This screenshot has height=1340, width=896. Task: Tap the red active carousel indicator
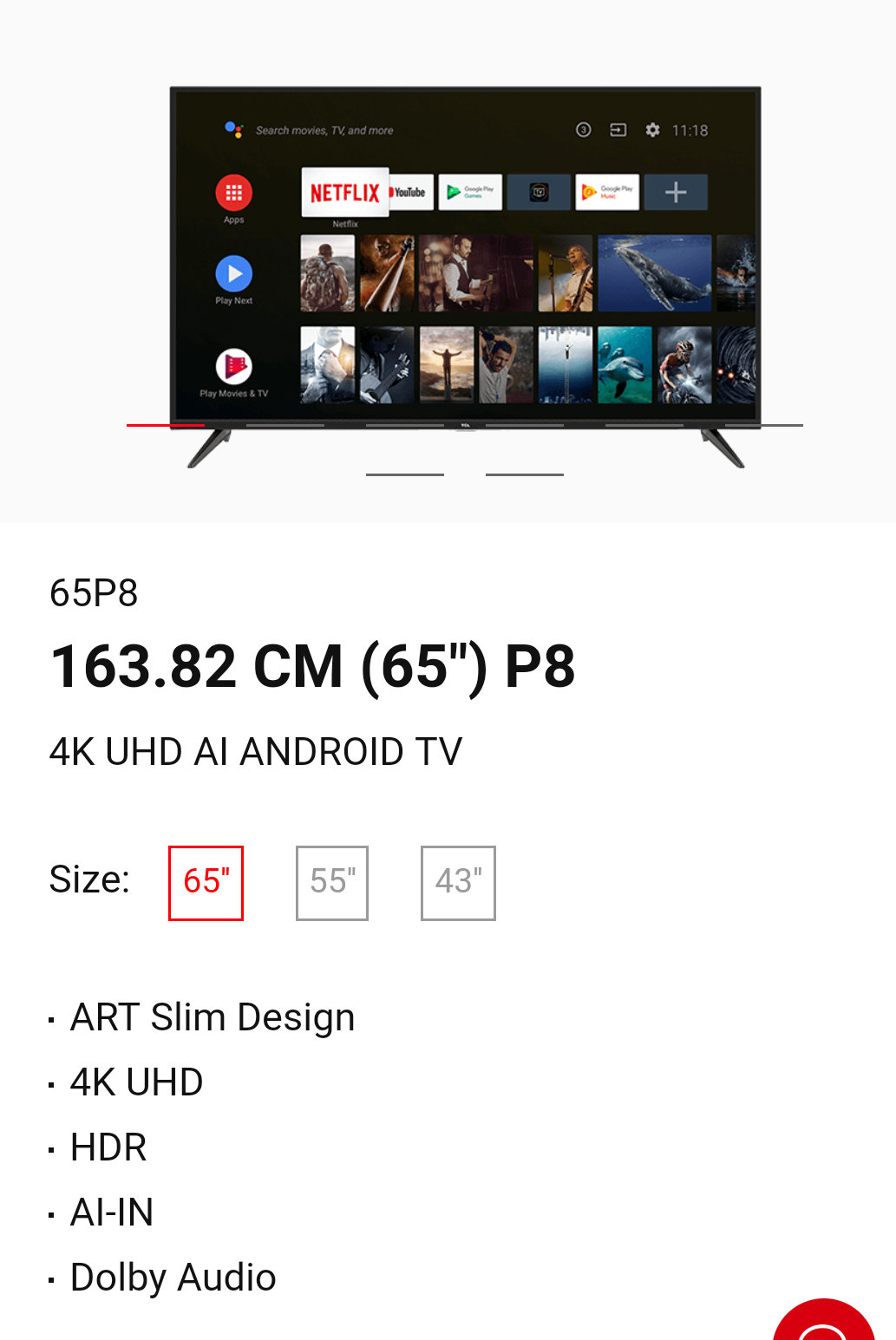(x=165, y=425)
